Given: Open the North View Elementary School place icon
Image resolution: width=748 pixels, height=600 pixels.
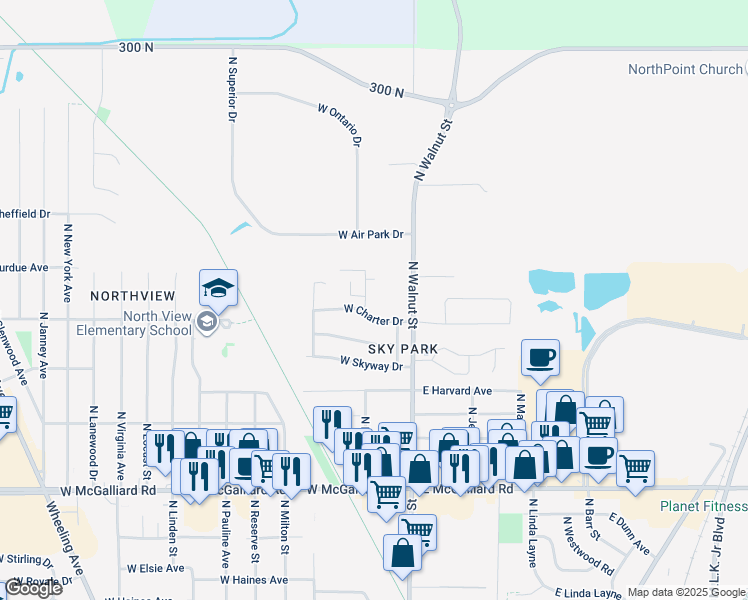Looking at the screenshot, I should pyautogui.click(x=207, y=323).
